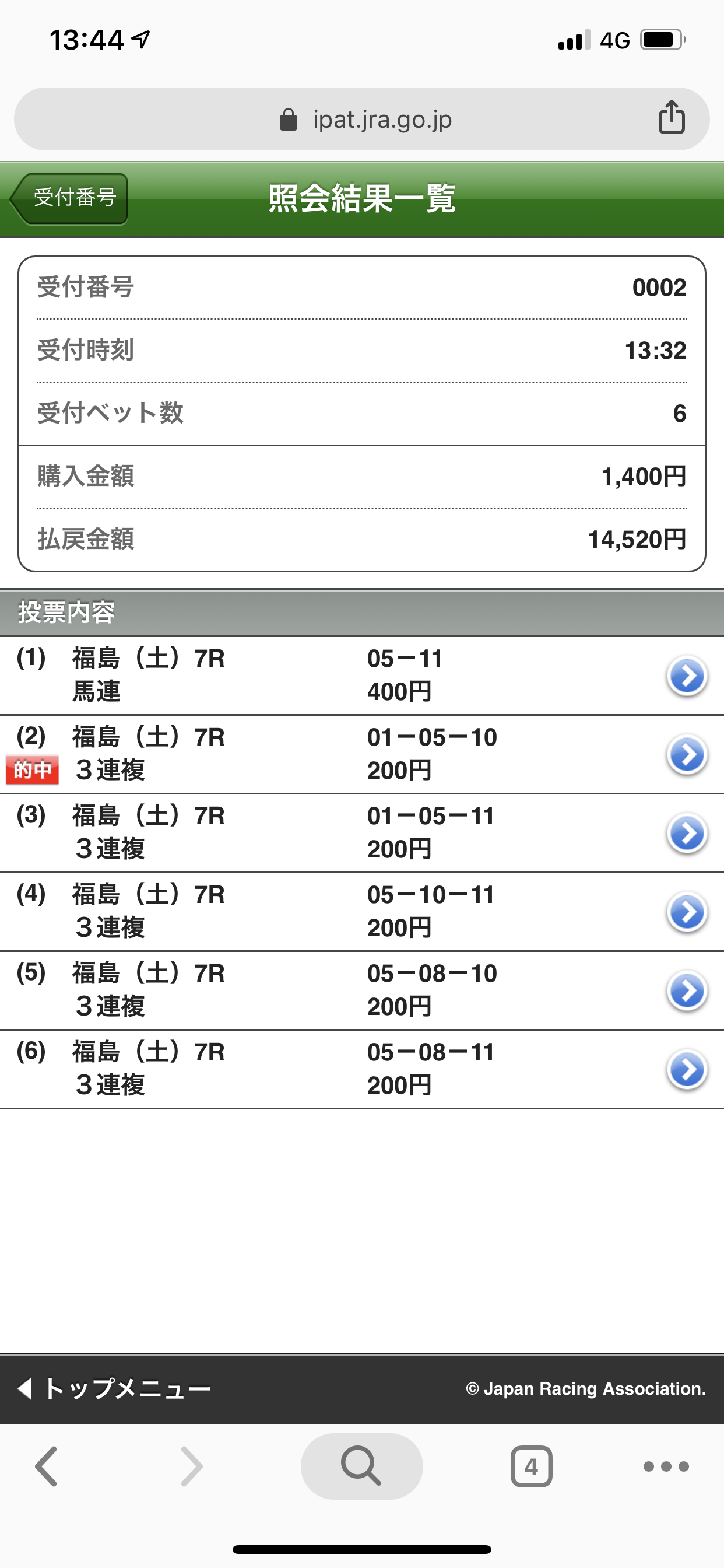The width and height of the screenshot is (724, 1568).
Task: Open bet (1) 馬連 05-11 details
Action: tap(362, 675)
